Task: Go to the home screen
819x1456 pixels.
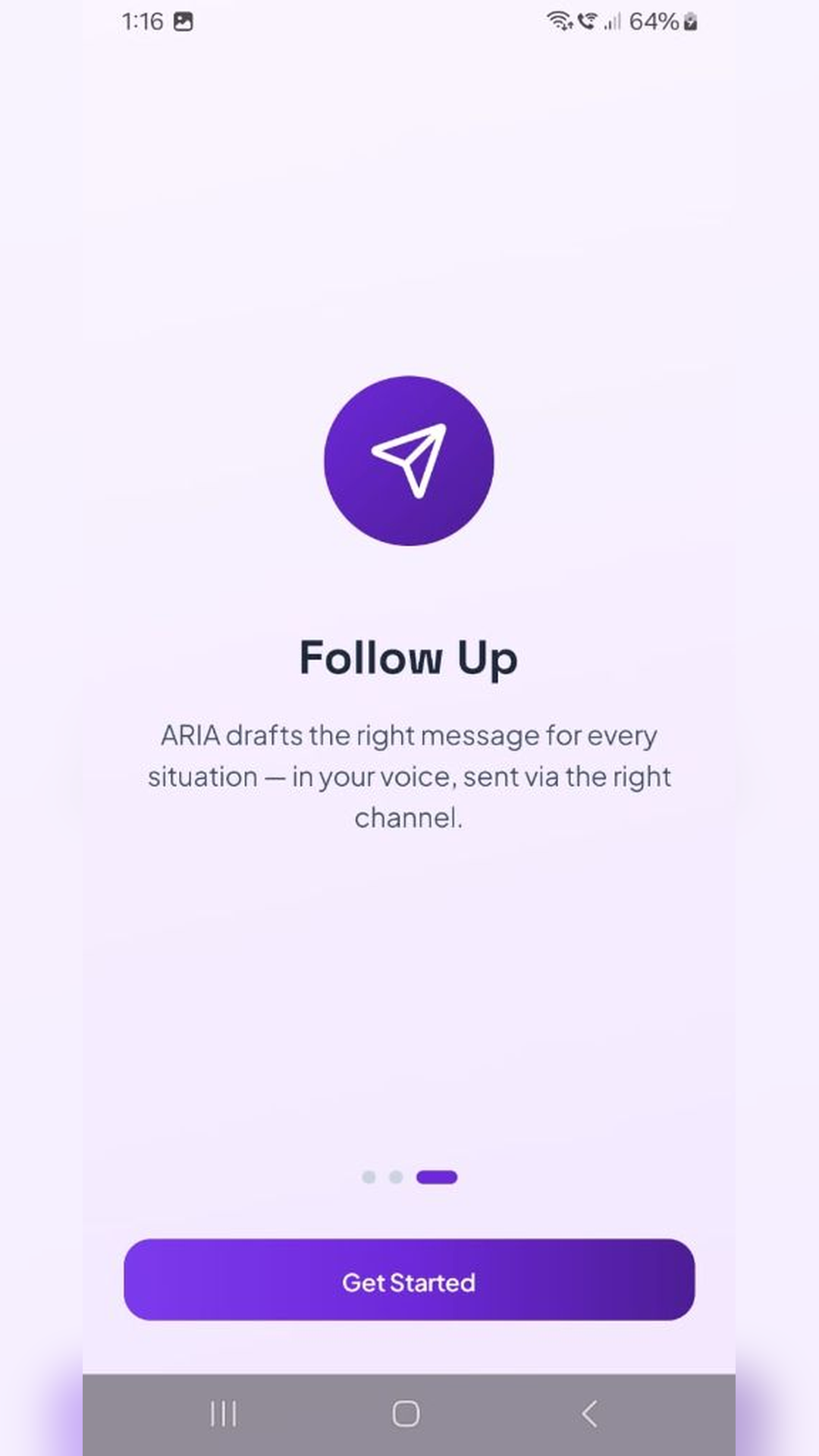Action: (x=406, y=1414)
